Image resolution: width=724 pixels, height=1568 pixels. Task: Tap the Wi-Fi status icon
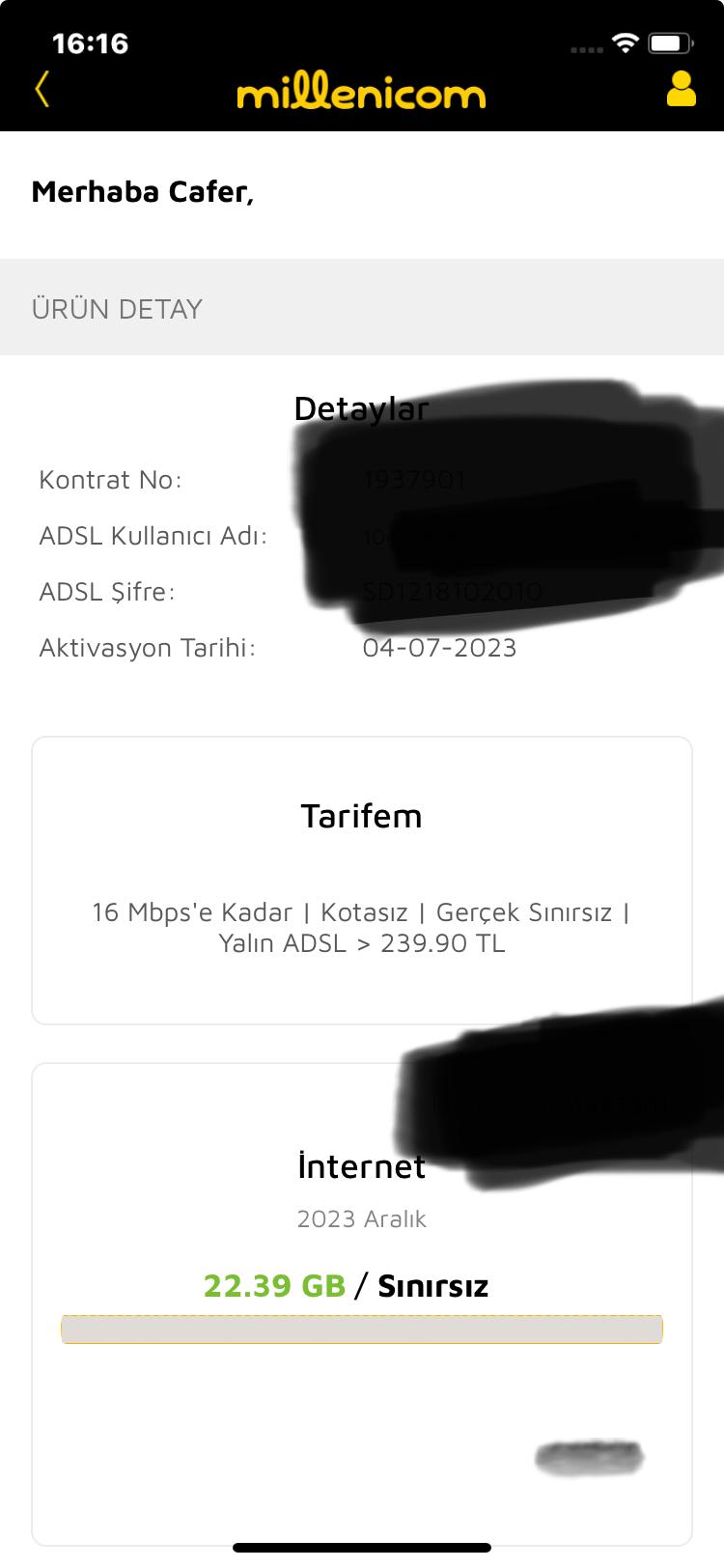(x=624, y=42)
